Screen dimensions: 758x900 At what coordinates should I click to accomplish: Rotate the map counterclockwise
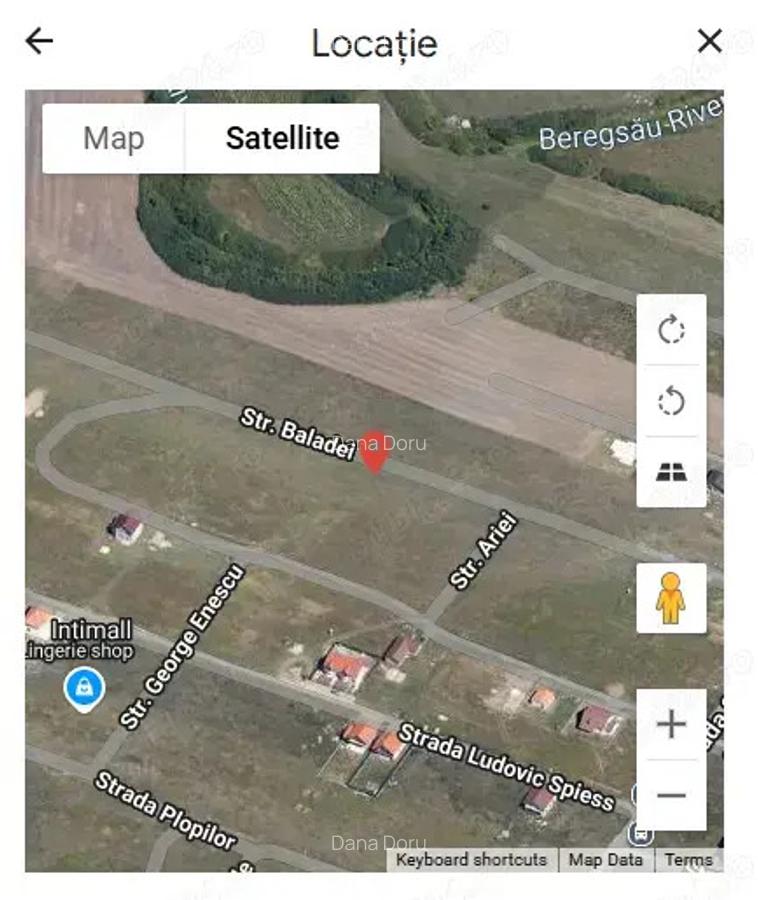click(671, 401)
